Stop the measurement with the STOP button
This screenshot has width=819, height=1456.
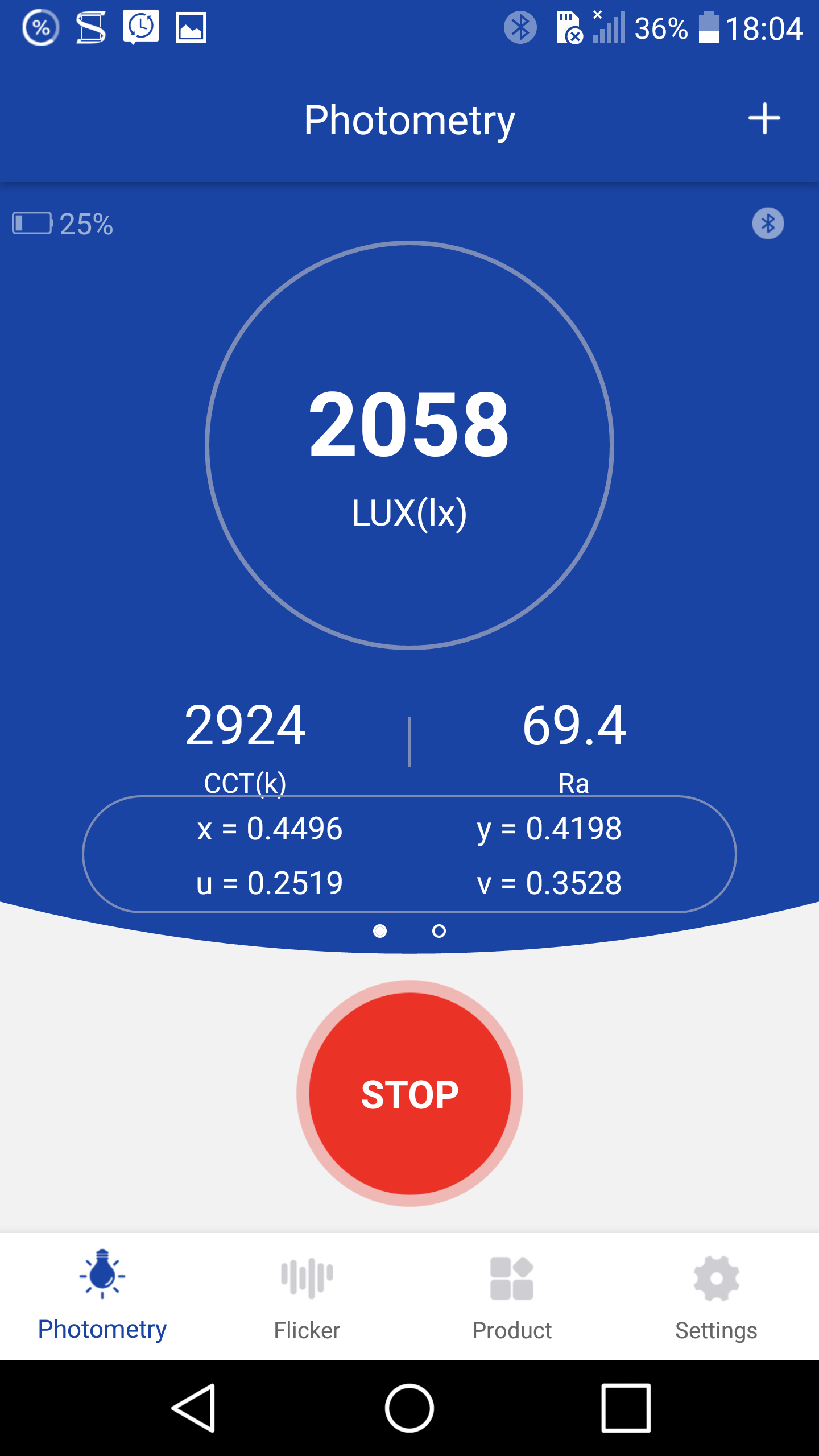(409, 1093)
